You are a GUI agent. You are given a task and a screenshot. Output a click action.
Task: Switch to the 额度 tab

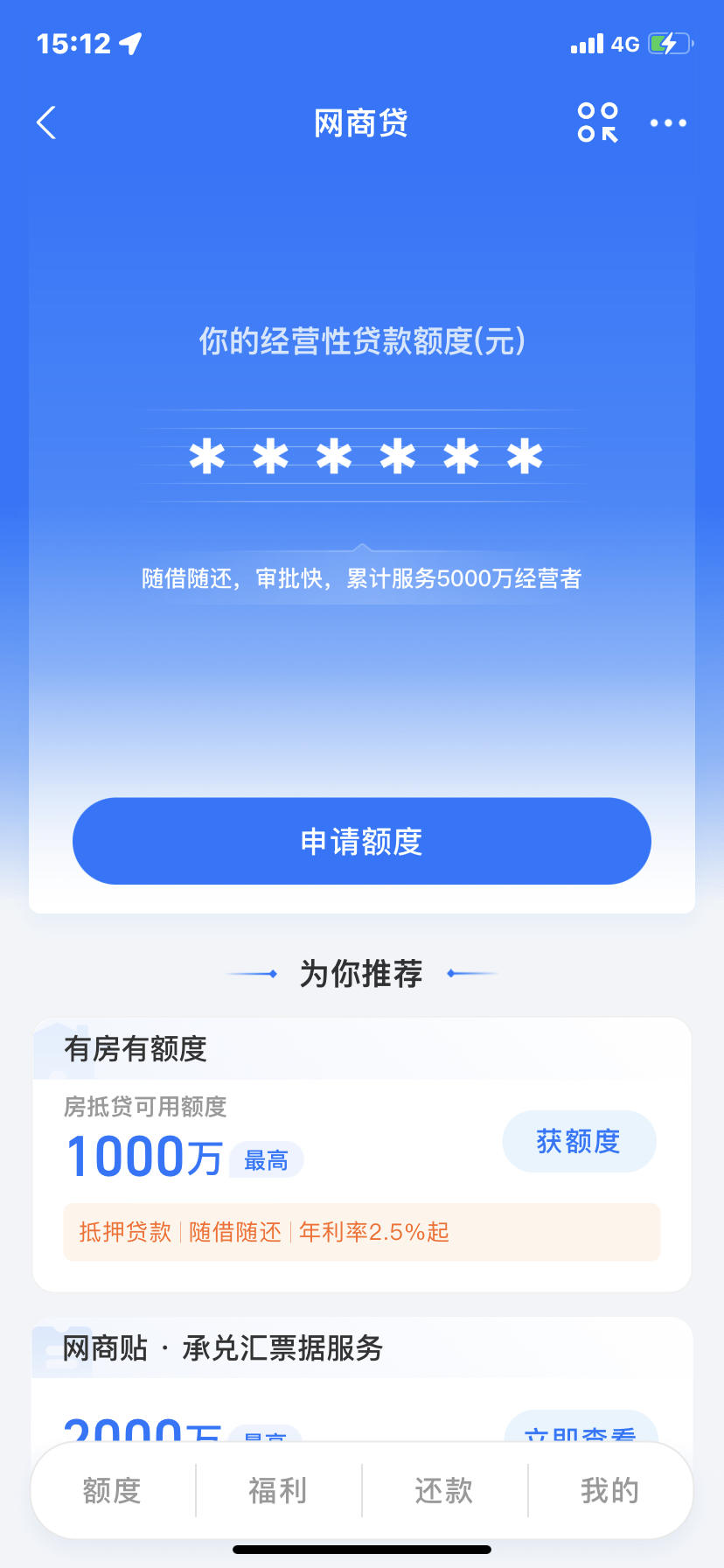(113, 1490)
